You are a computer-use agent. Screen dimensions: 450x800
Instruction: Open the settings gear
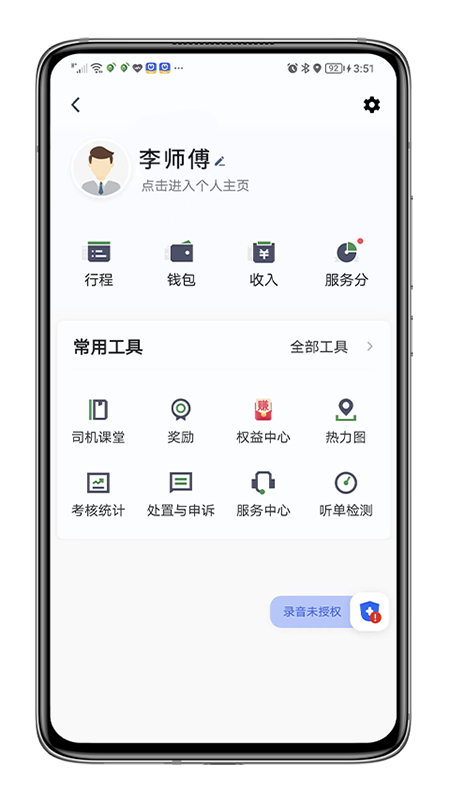(371, 105)
